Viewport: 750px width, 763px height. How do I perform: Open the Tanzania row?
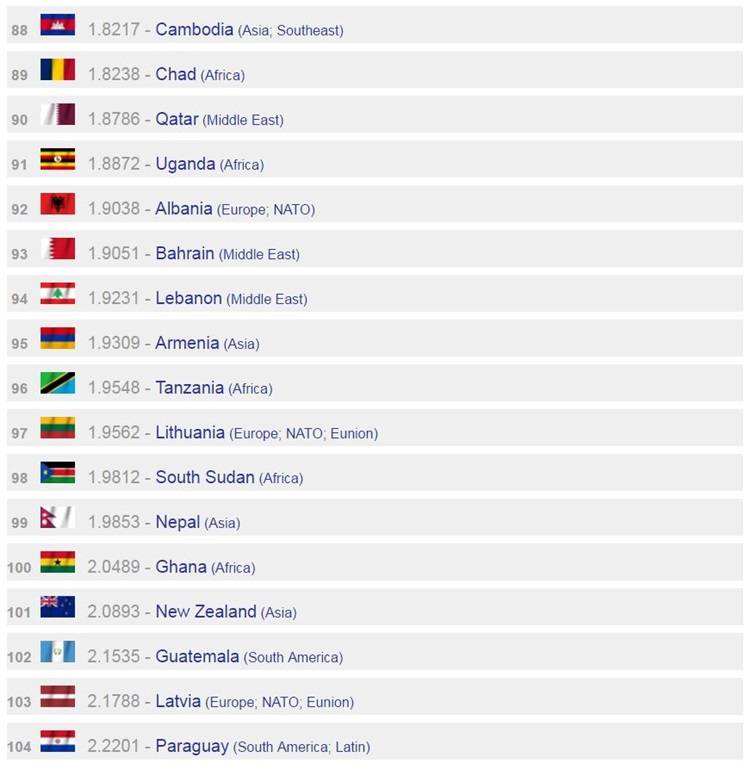pyautogui.click(x=189, y=387)
